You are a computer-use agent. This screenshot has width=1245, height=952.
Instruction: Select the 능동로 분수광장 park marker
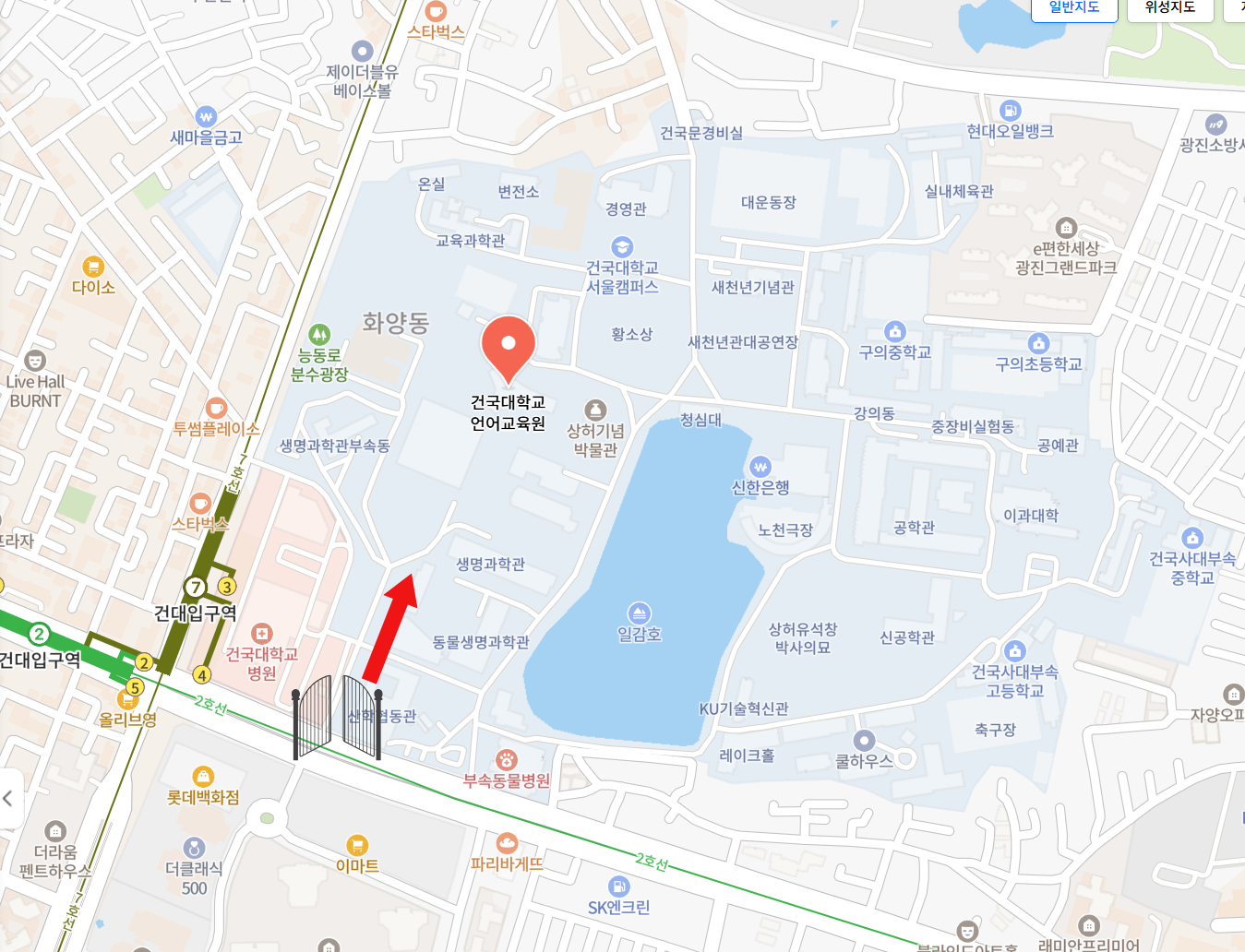(319, 334)
